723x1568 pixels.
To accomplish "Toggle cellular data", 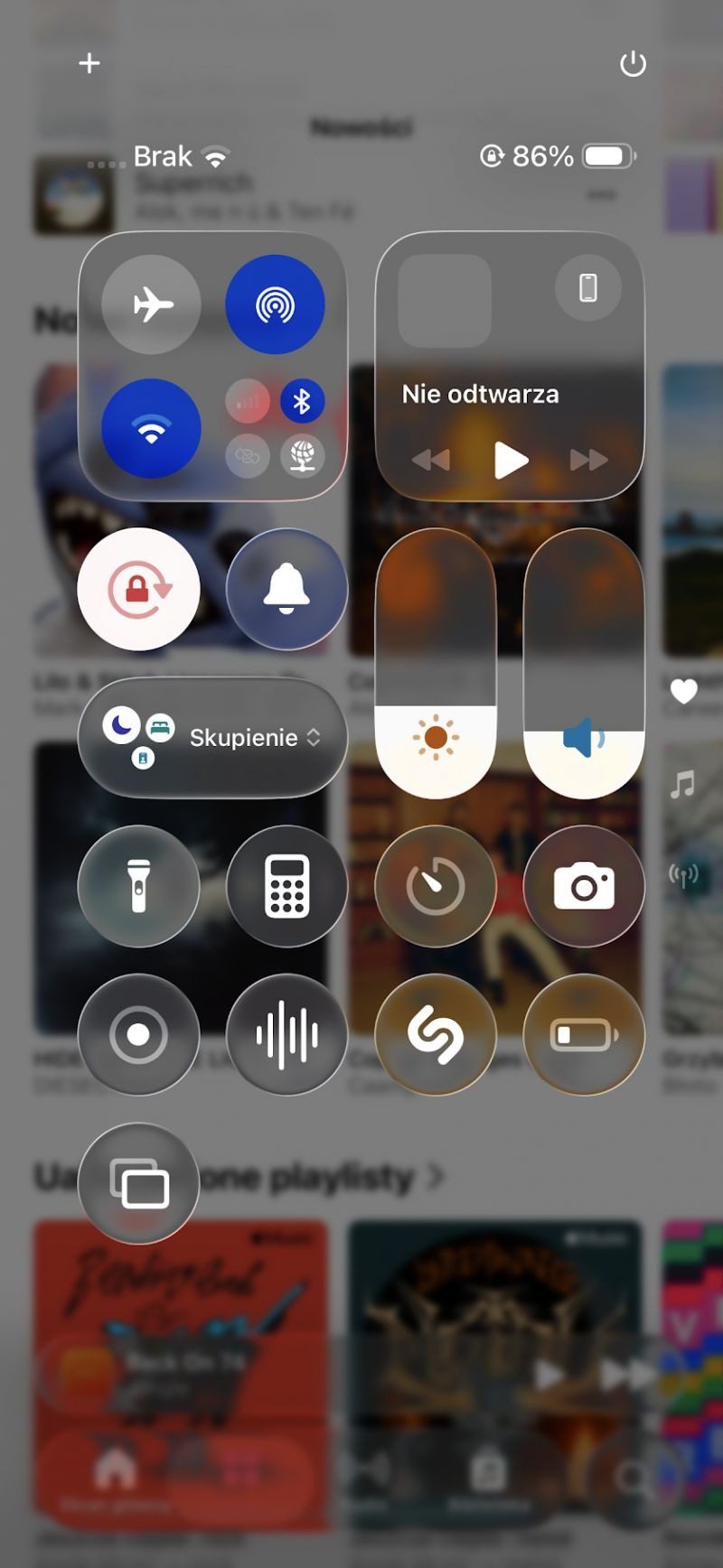I will 248,401.
